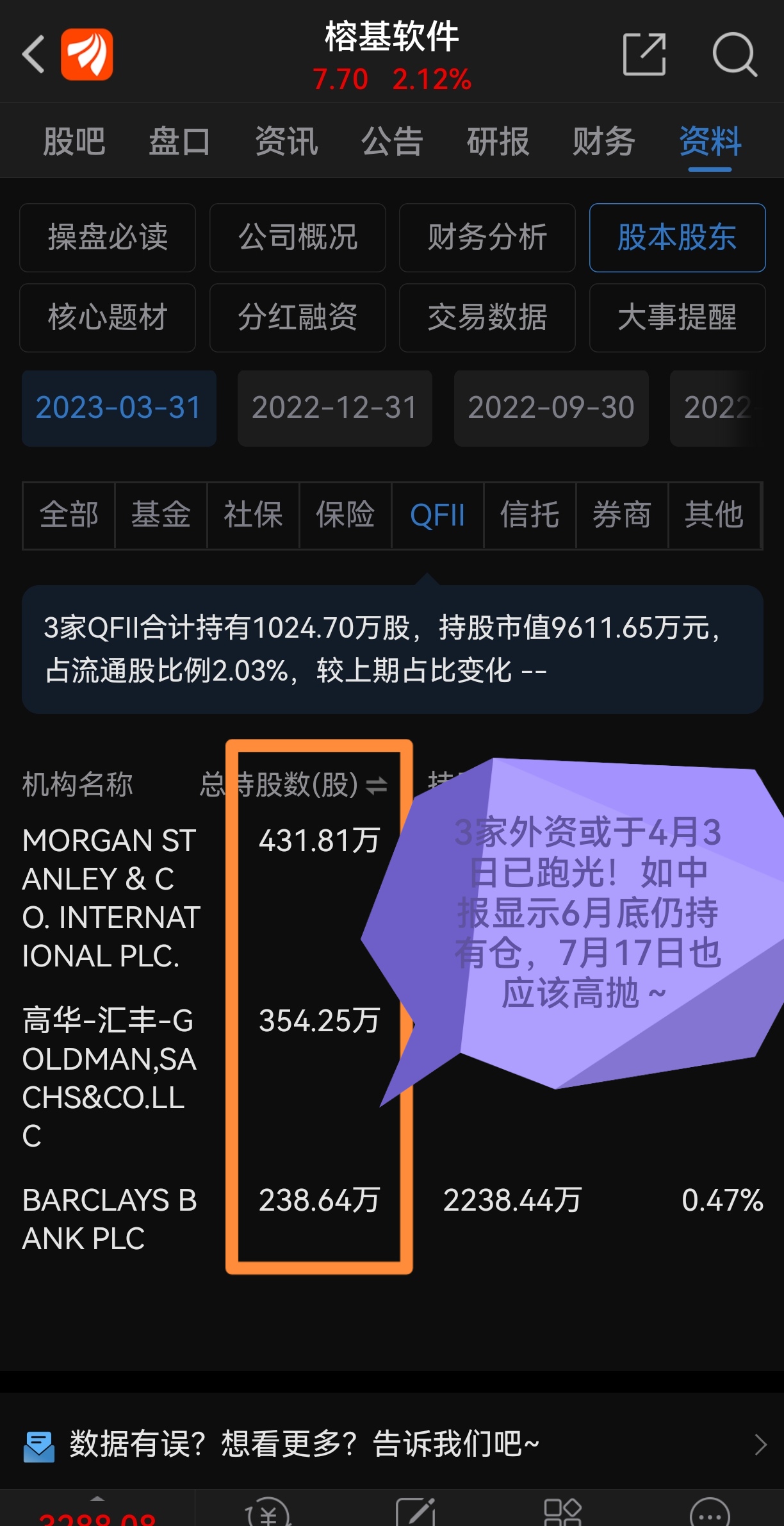784x1526 pixels.
Task: Open the search magnifier icon
Action: coord(735,54)
